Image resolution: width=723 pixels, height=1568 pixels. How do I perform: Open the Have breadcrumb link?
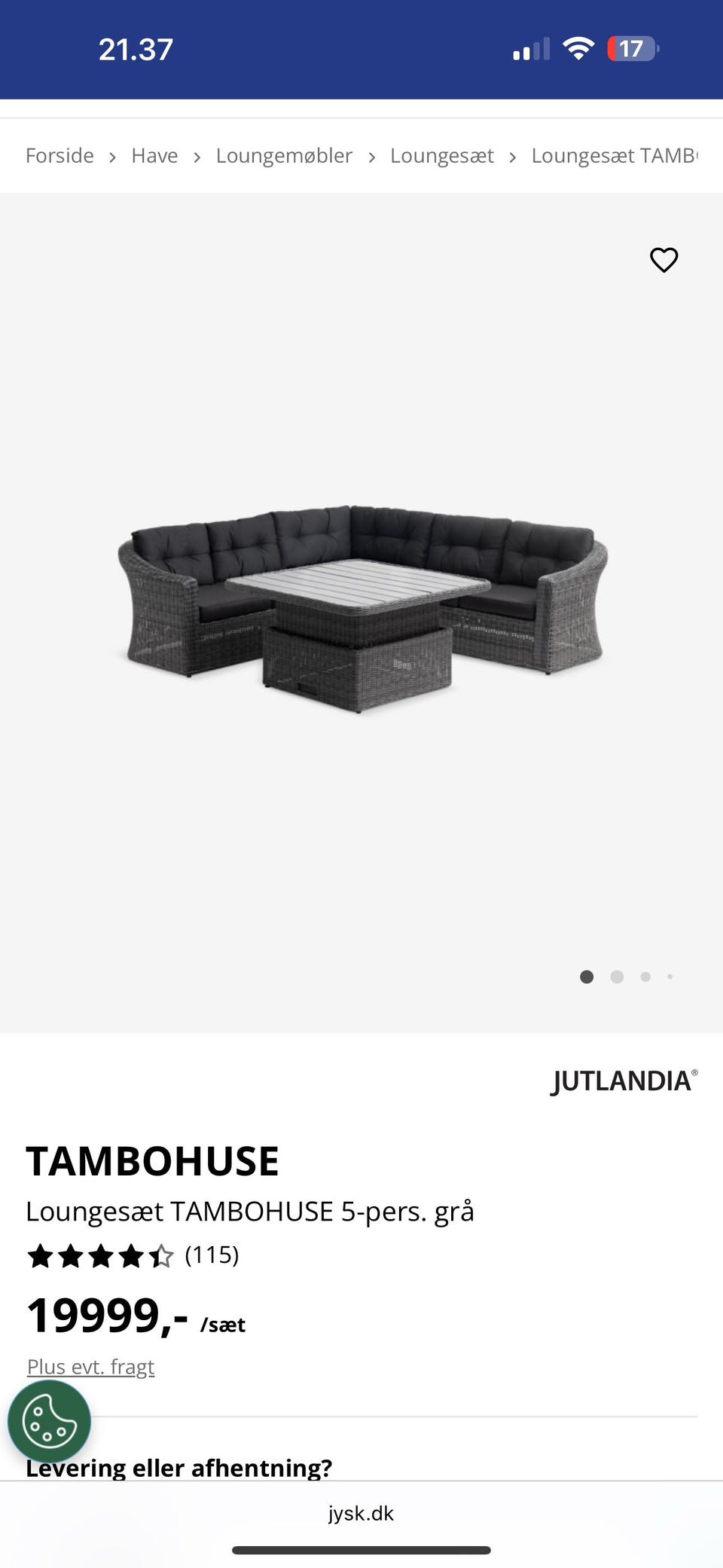(154, 156)
